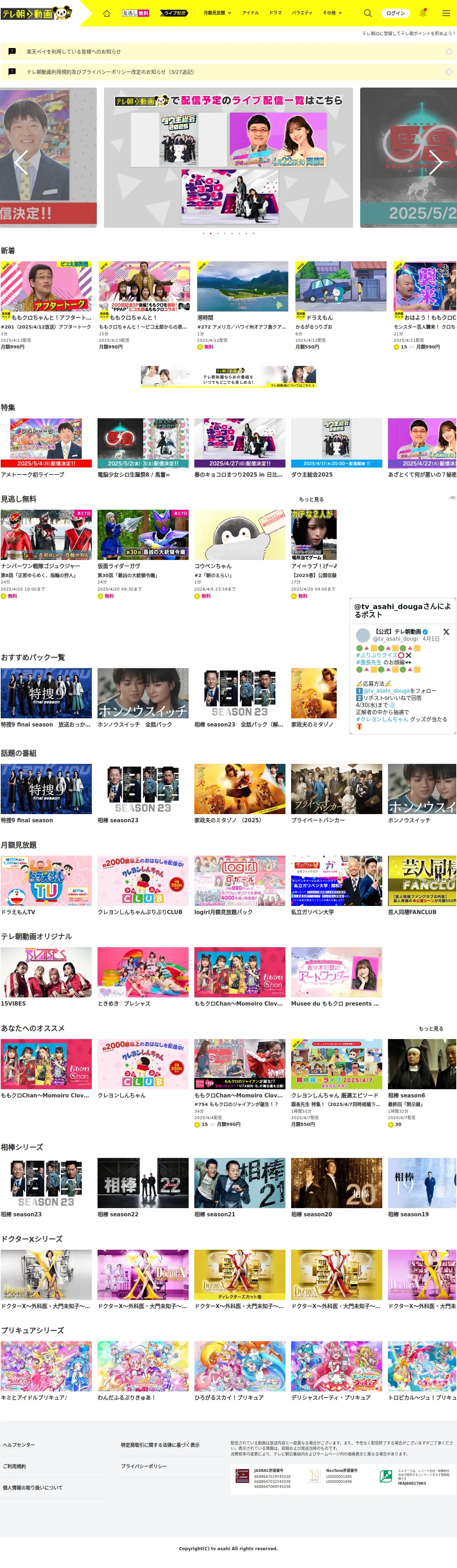Open the search magnifier icon

coord(368,13)
